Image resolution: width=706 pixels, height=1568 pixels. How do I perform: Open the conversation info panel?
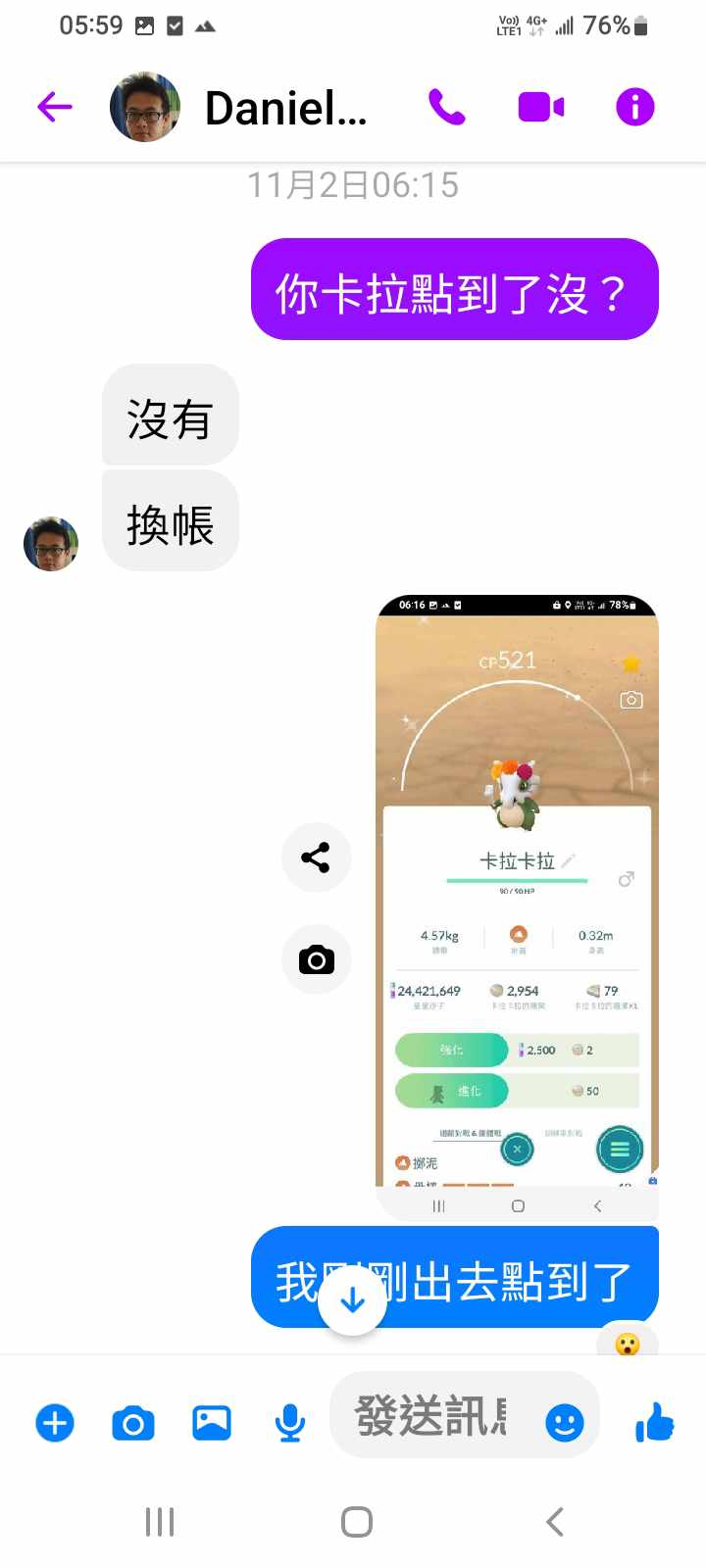634,107
